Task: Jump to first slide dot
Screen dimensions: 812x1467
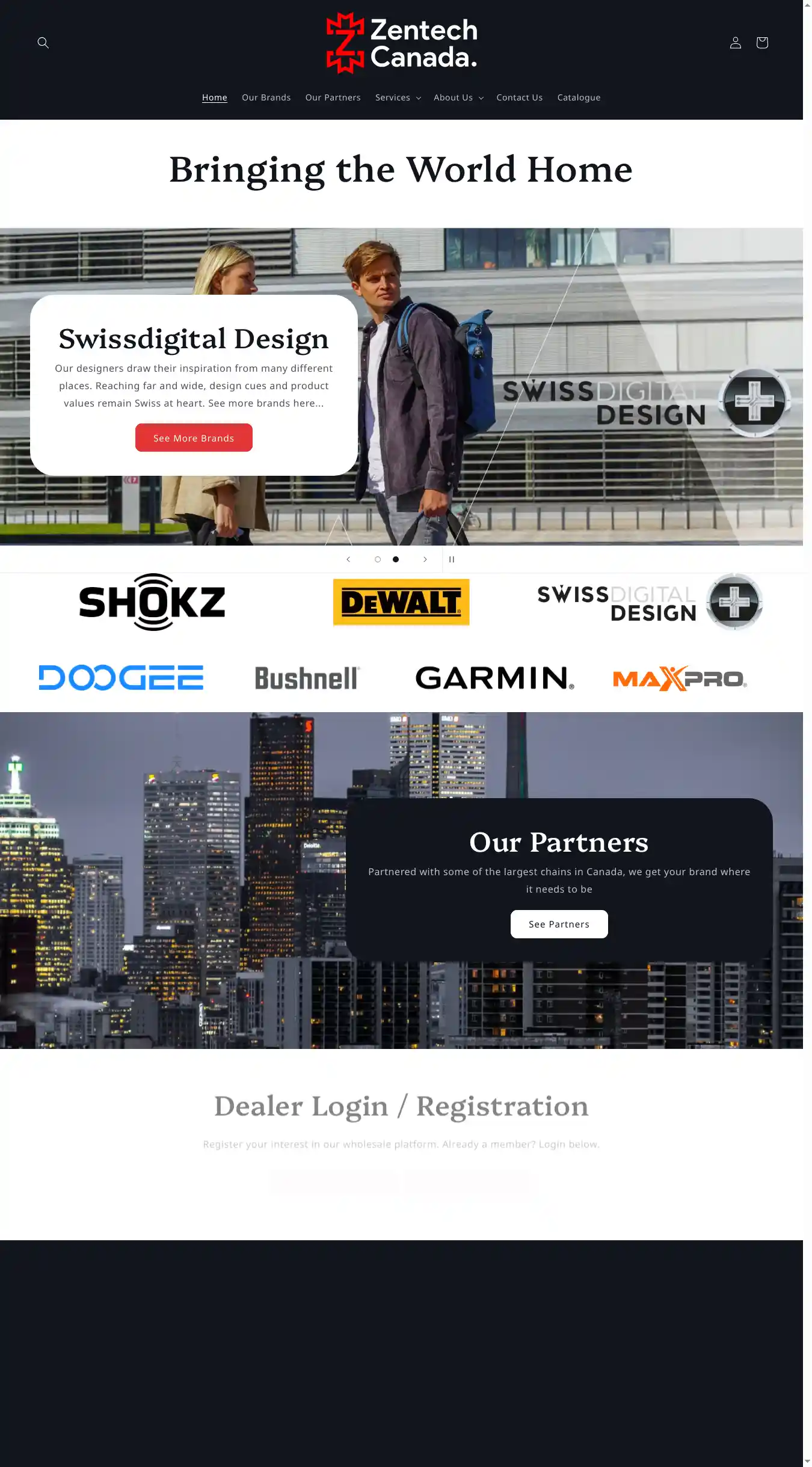Action: (378, 559)
